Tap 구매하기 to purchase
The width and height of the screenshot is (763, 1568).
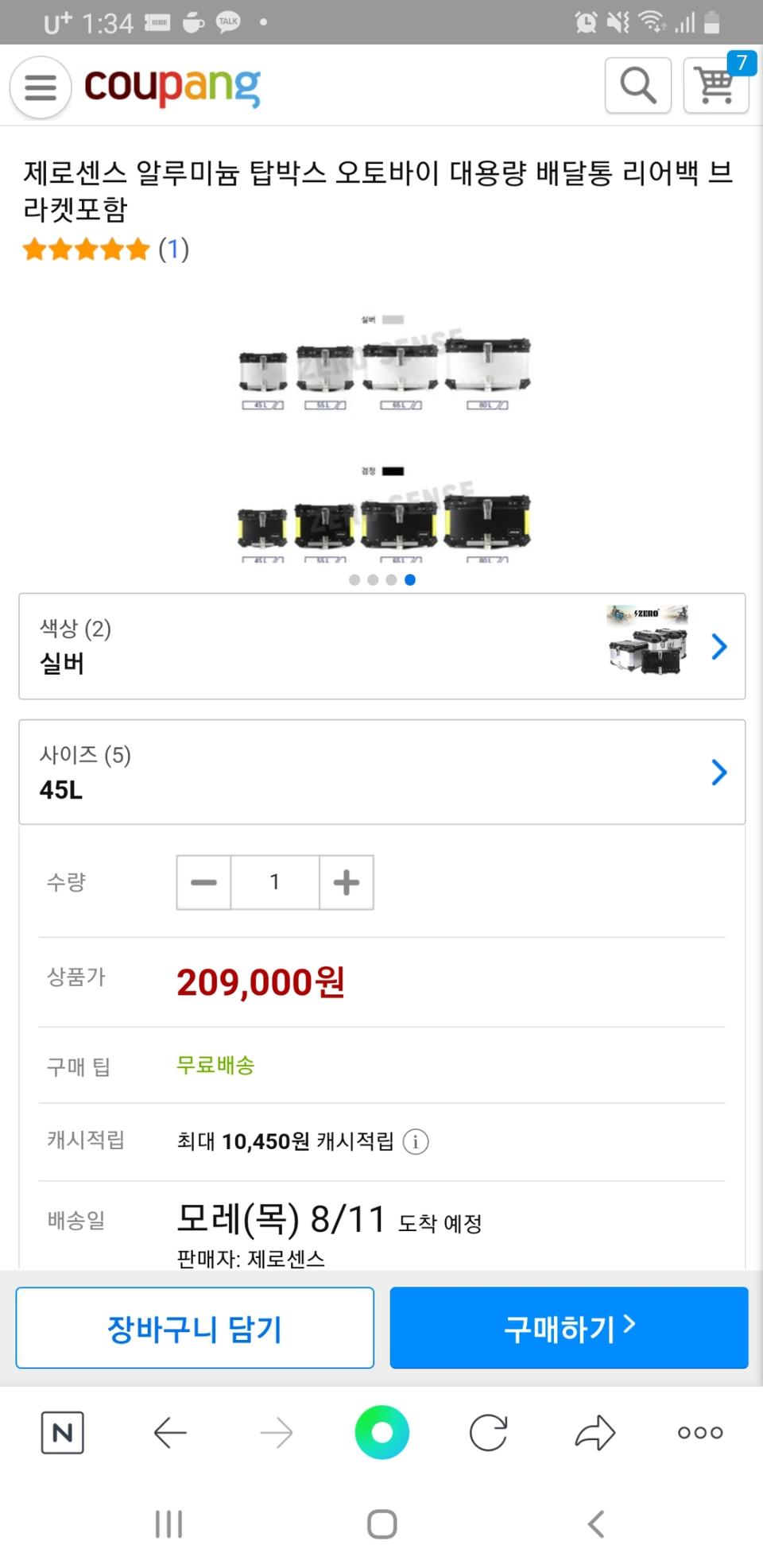(567, 1326)
